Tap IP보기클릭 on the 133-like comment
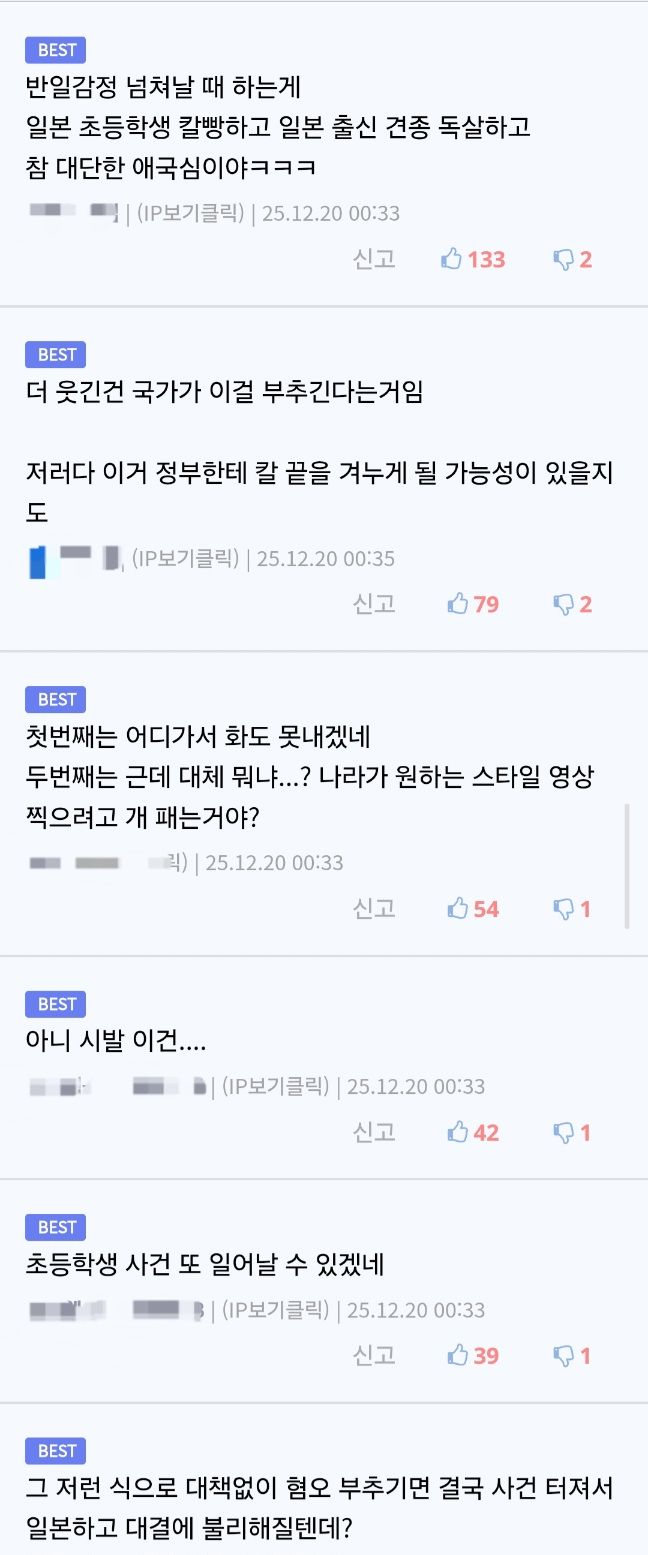 190,213
